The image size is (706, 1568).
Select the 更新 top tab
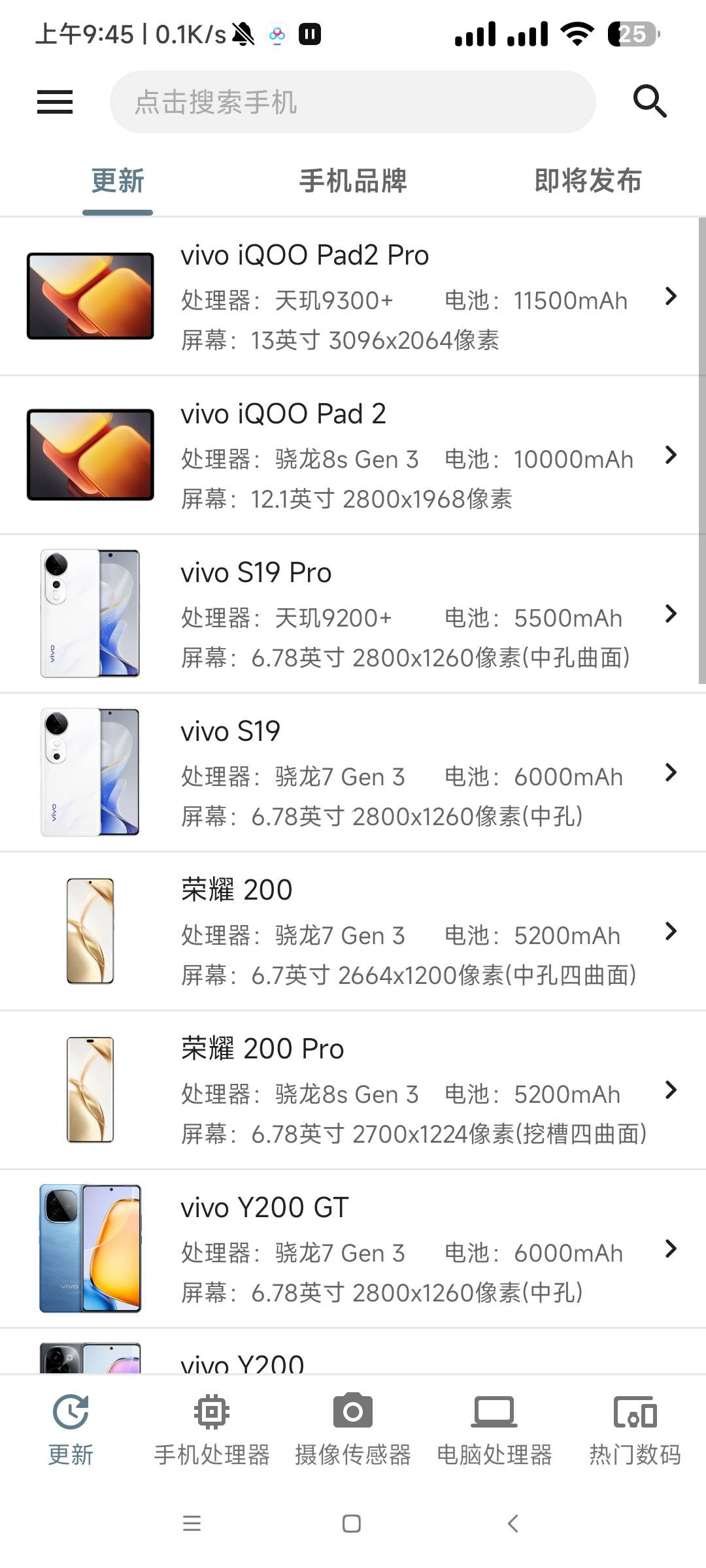[118, 181]
